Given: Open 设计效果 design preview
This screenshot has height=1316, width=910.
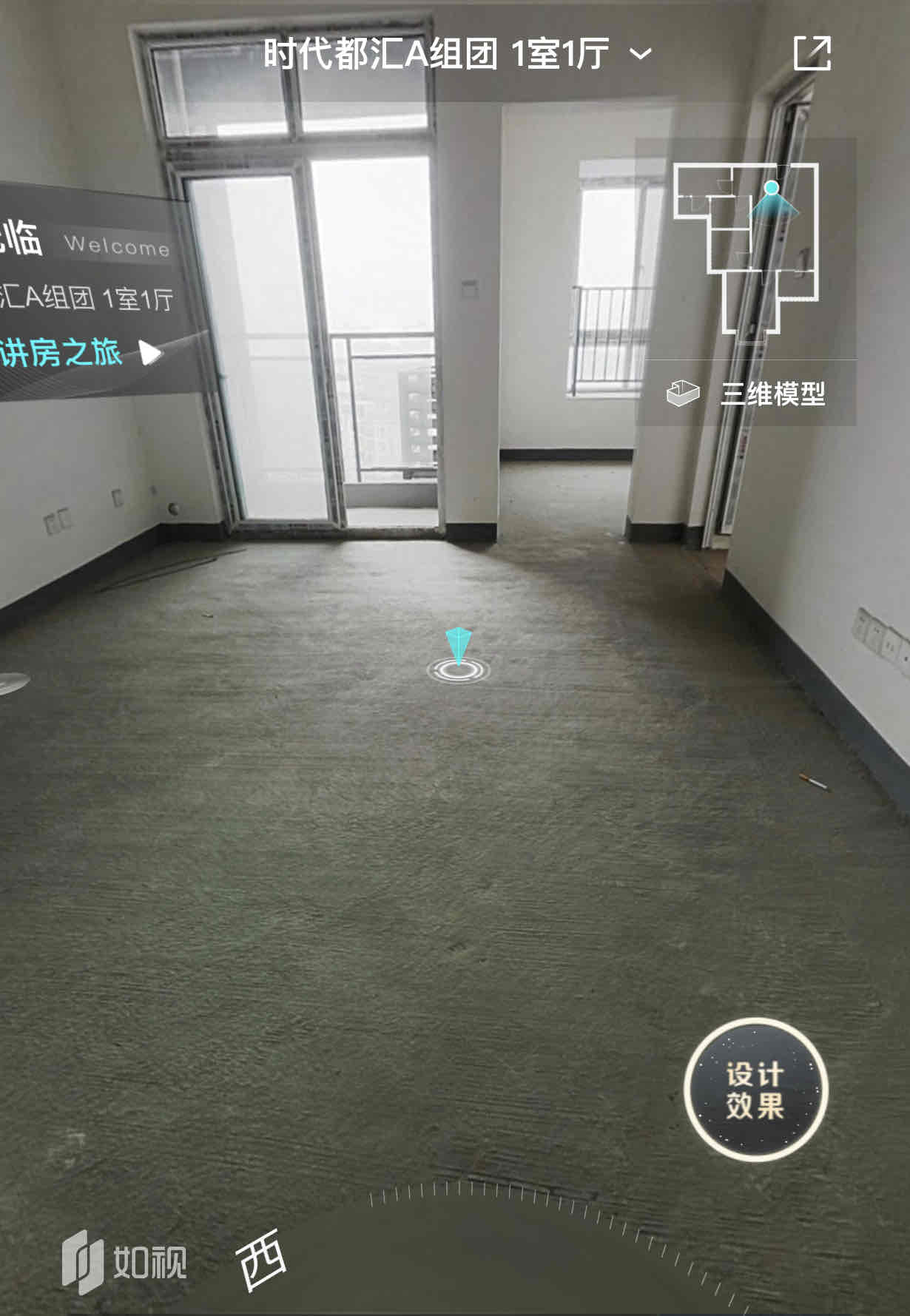Looking at the screenshot, I should tap(755, 1090).
